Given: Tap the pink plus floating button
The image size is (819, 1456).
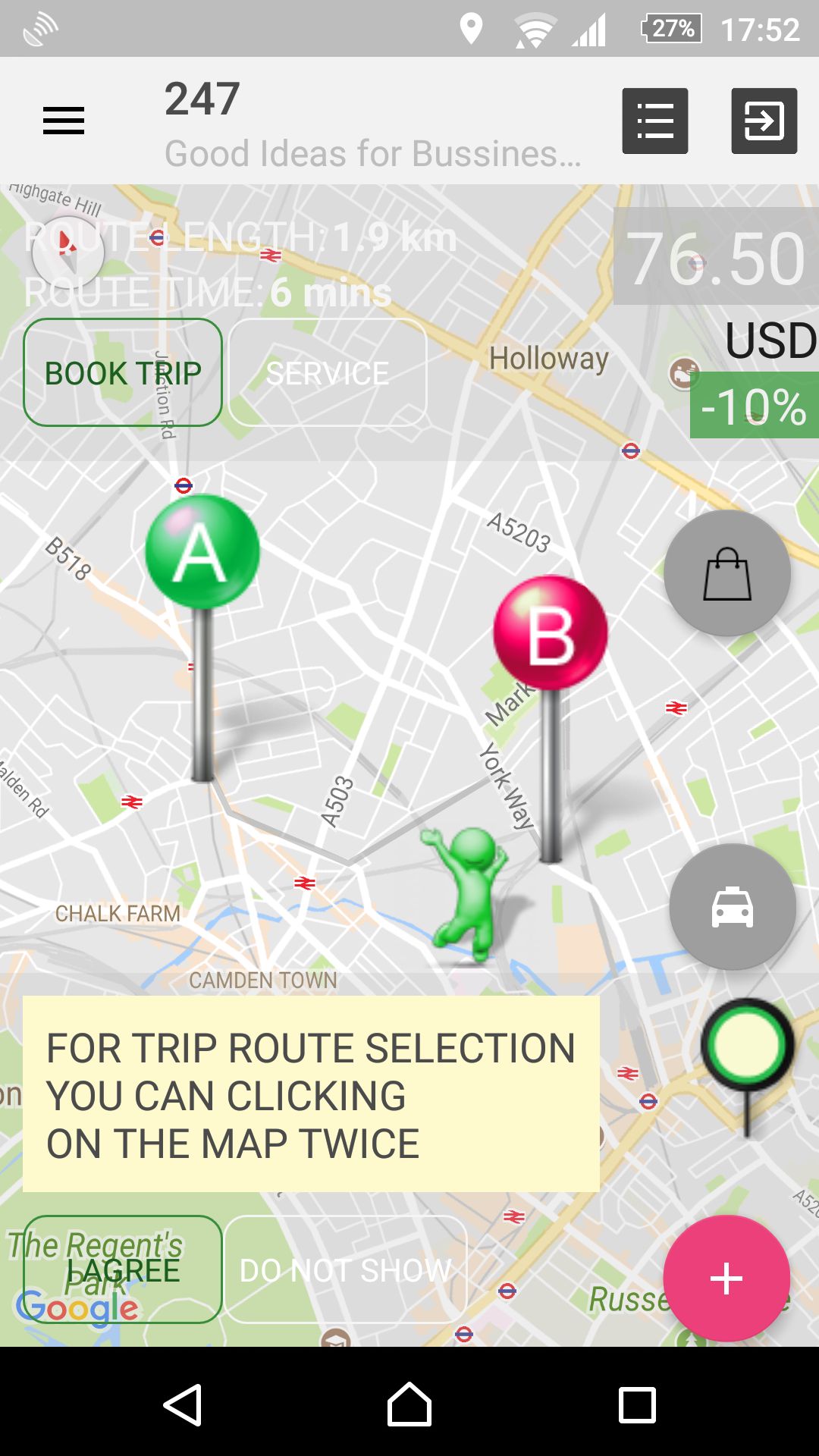Looking at the screenshot, I should click(x=726, y=1279).
